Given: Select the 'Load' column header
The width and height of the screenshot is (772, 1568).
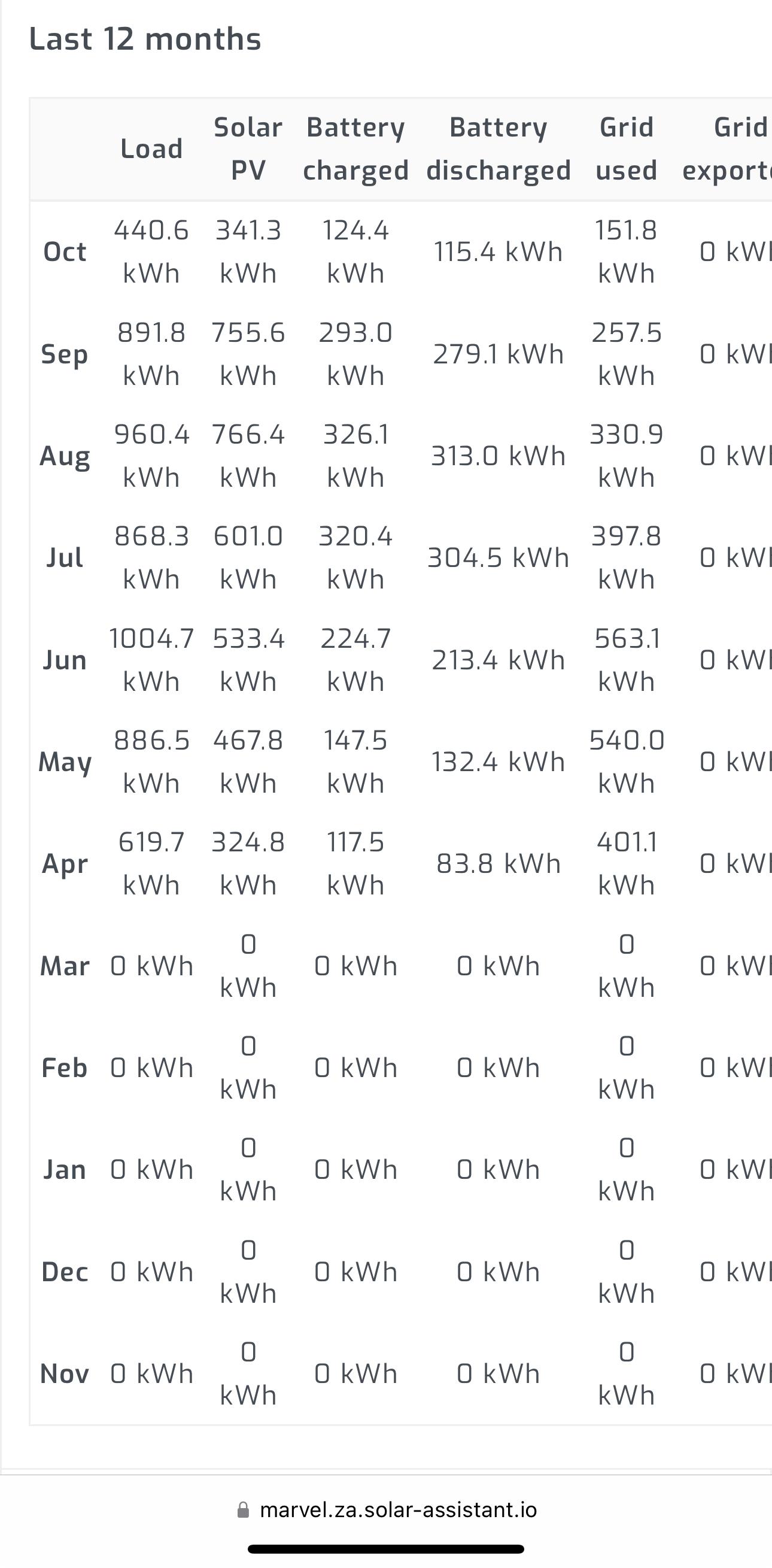Looking at the screenshot, I should pos(152,148).
